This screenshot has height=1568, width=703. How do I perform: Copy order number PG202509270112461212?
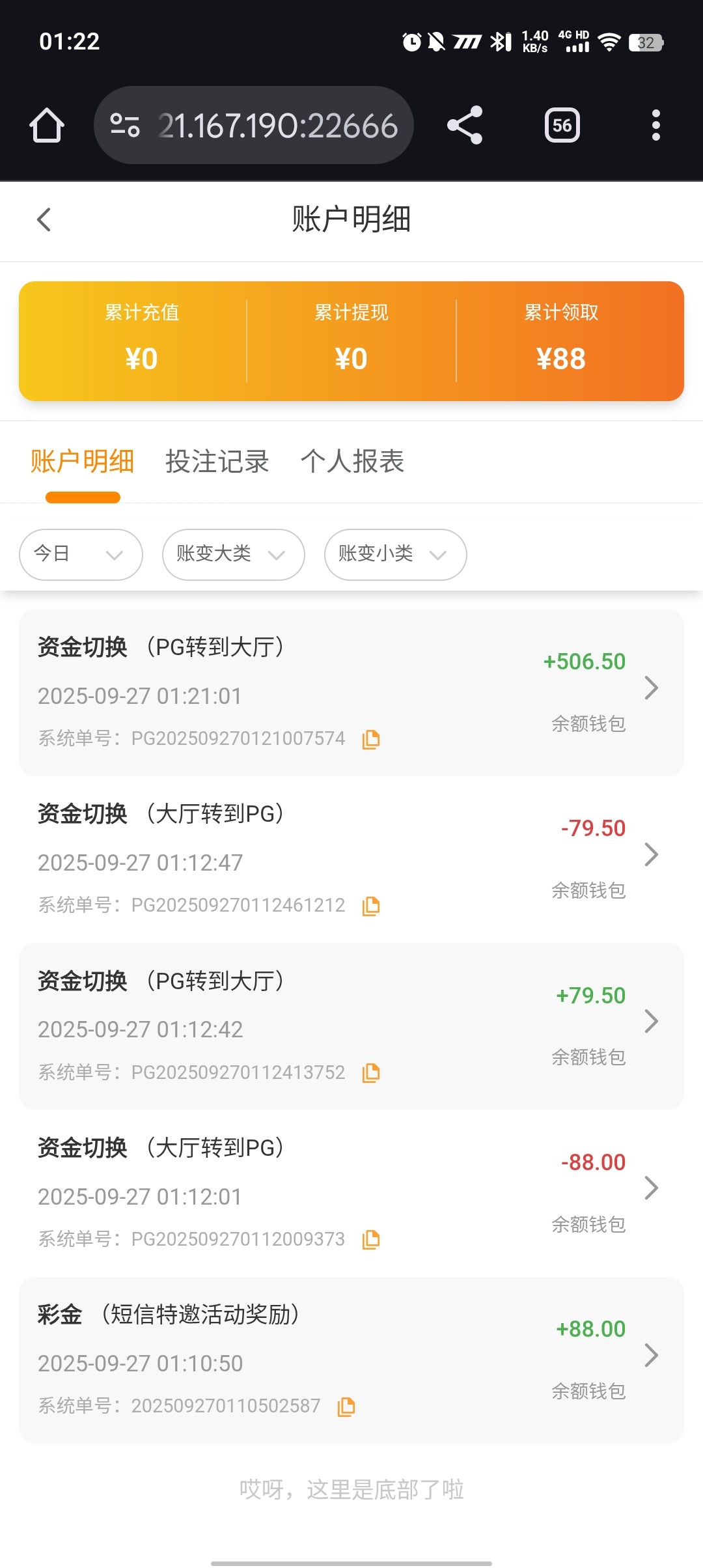point(371,906)
